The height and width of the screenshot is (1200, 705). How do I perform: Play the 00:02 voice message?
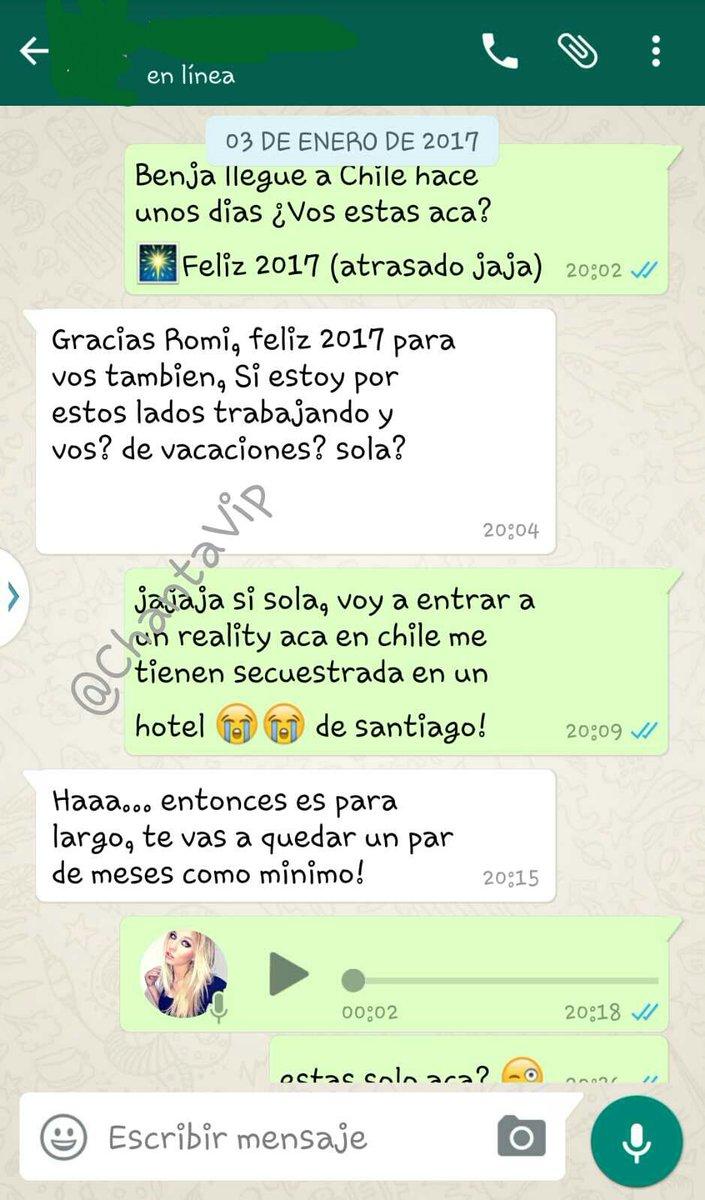(288, 973)
